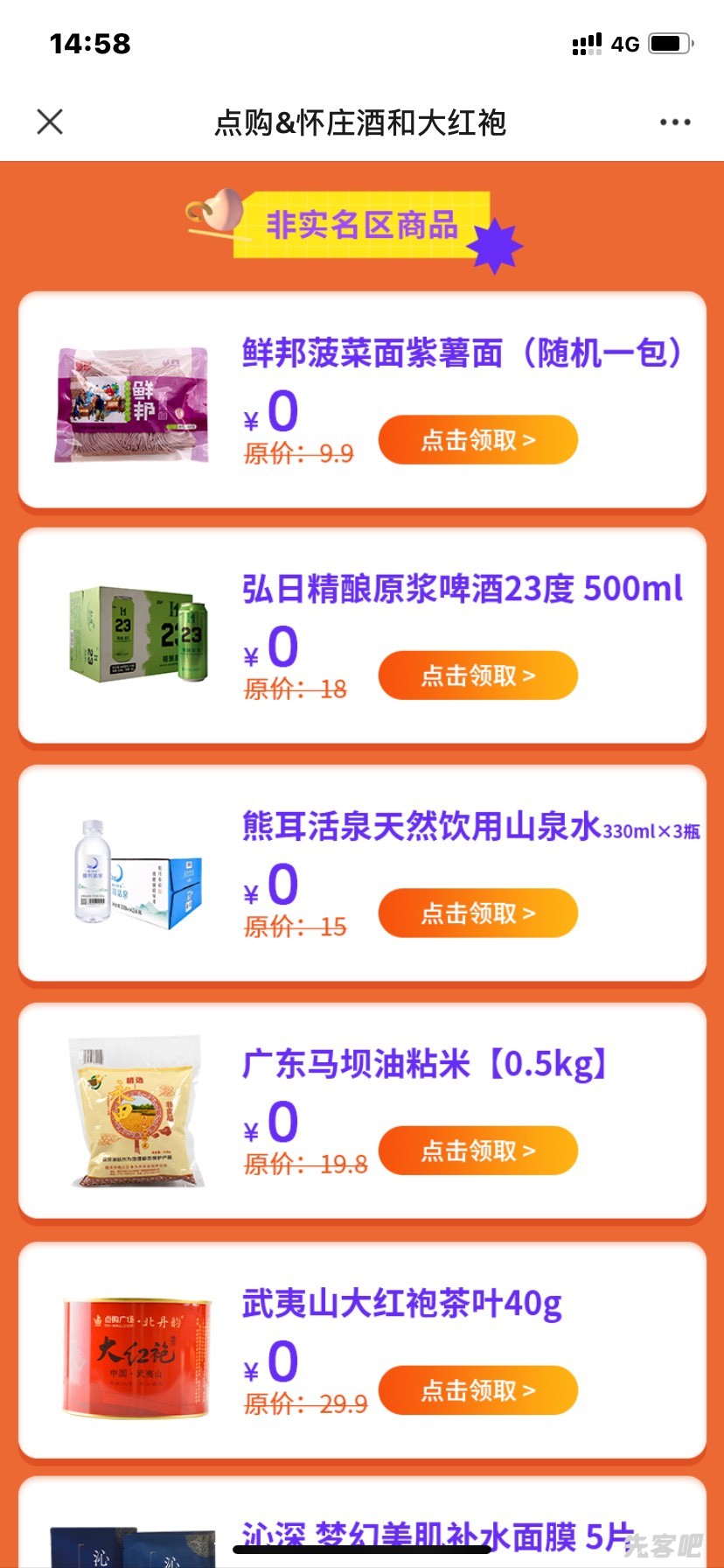Close the 点购&怀庄酒和大红袍 page
Screen dimensions: 724x1568
(50, 122)
